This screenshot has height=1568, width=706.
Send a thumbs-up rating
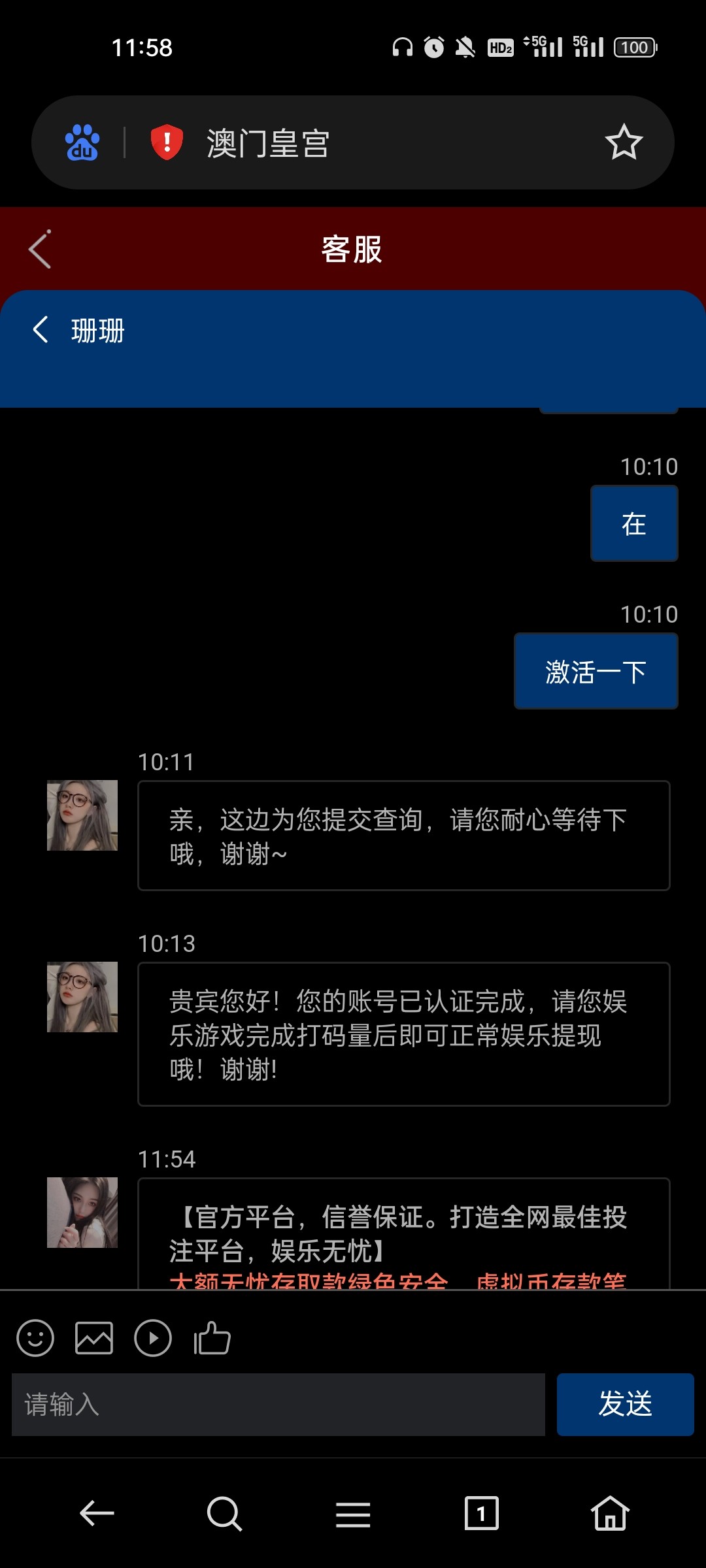coord(212,1338)
